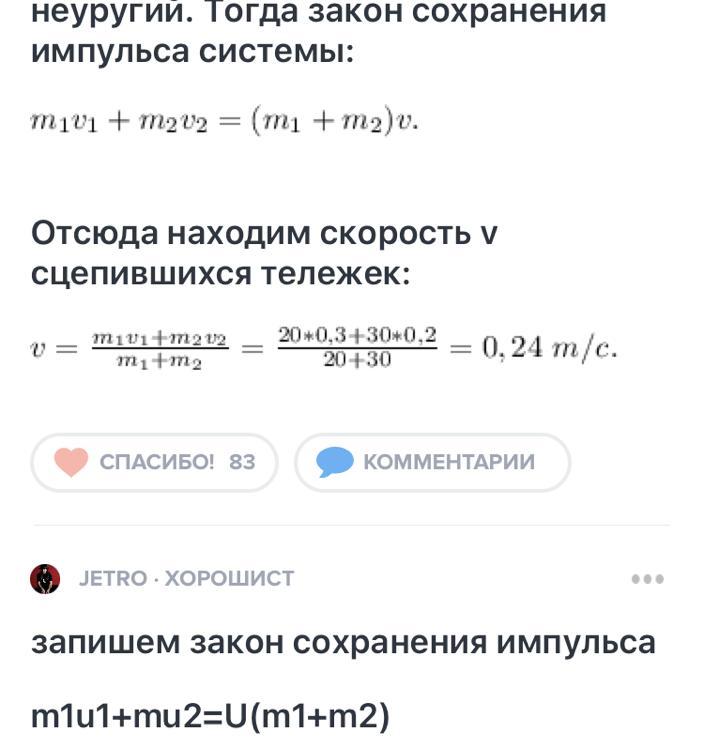Tap the СПАСИБО! thanks button

tap(154, 462)
